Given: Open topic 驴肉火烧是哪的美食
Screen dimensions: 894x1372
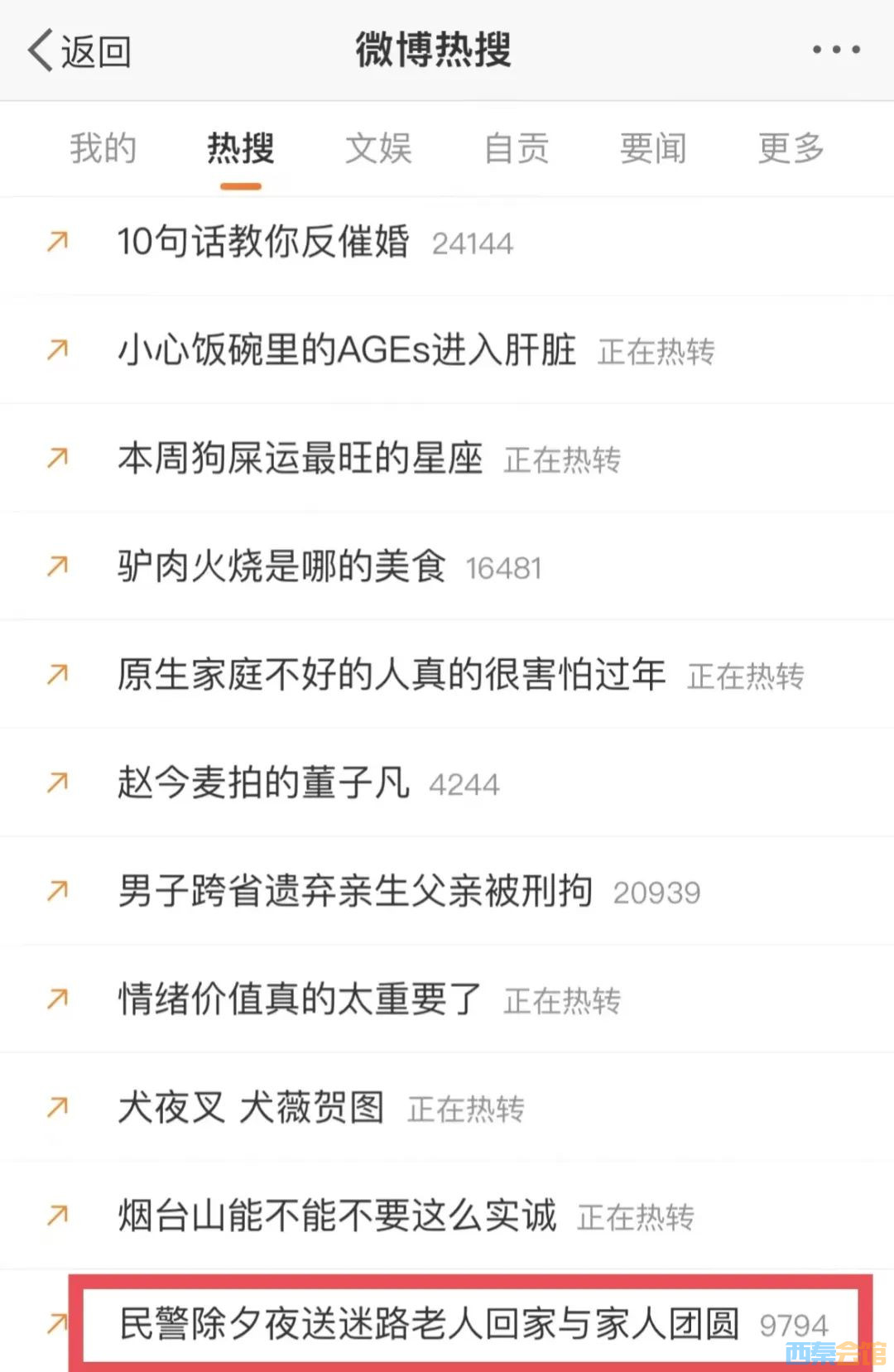Looking at the screenshot, I should [281, 567].
